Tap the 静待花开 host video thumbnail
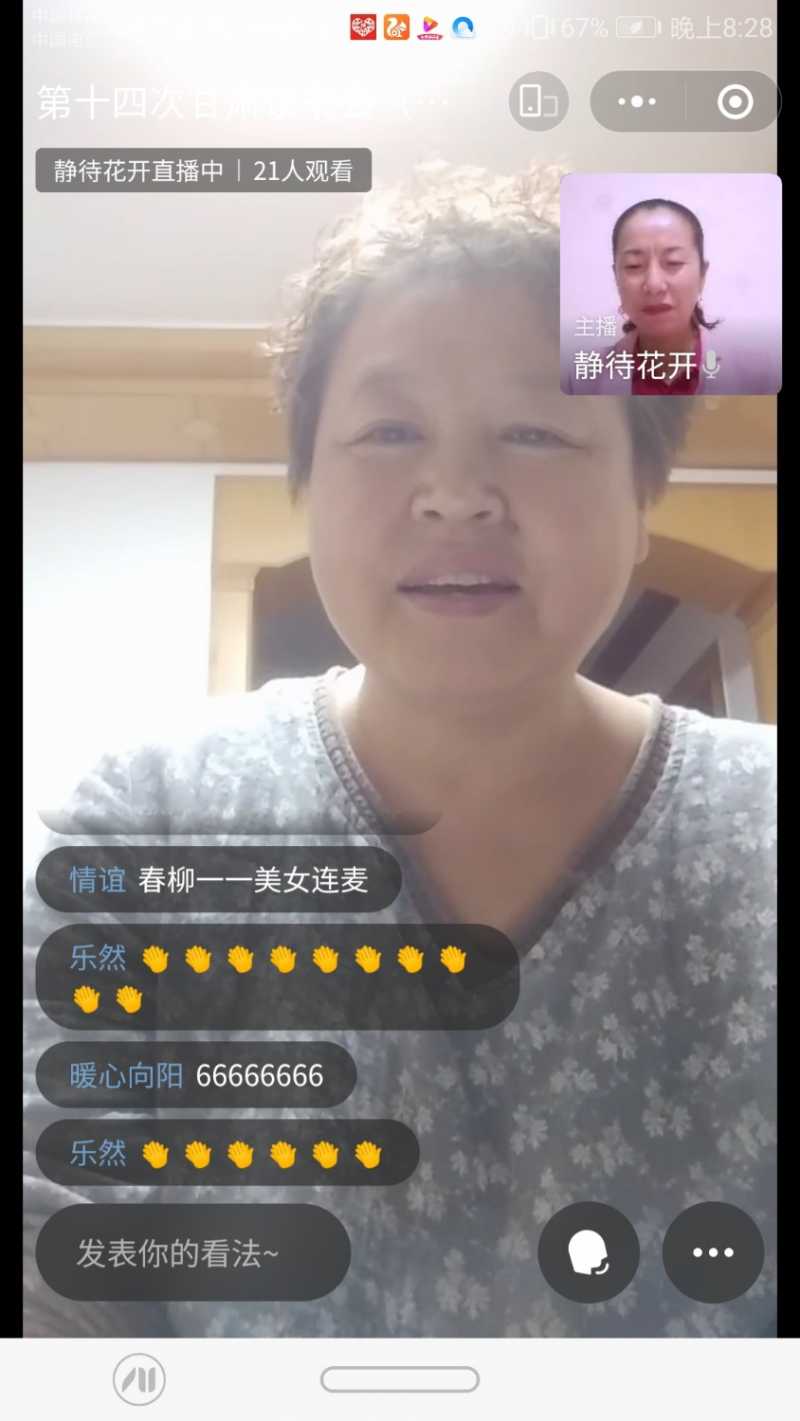 tap(670, 283)
